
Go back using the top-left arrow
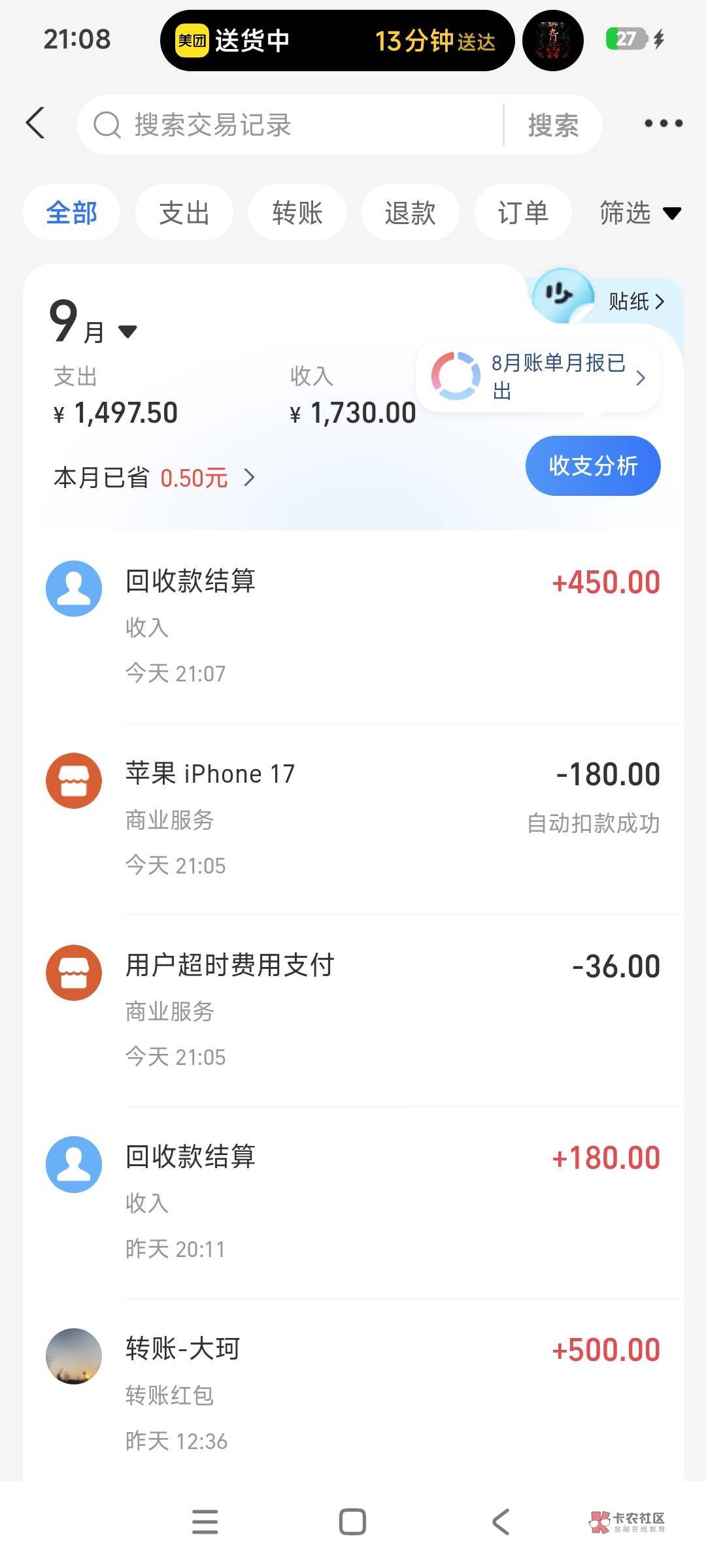pyautogui.click(x=36, y=123)
